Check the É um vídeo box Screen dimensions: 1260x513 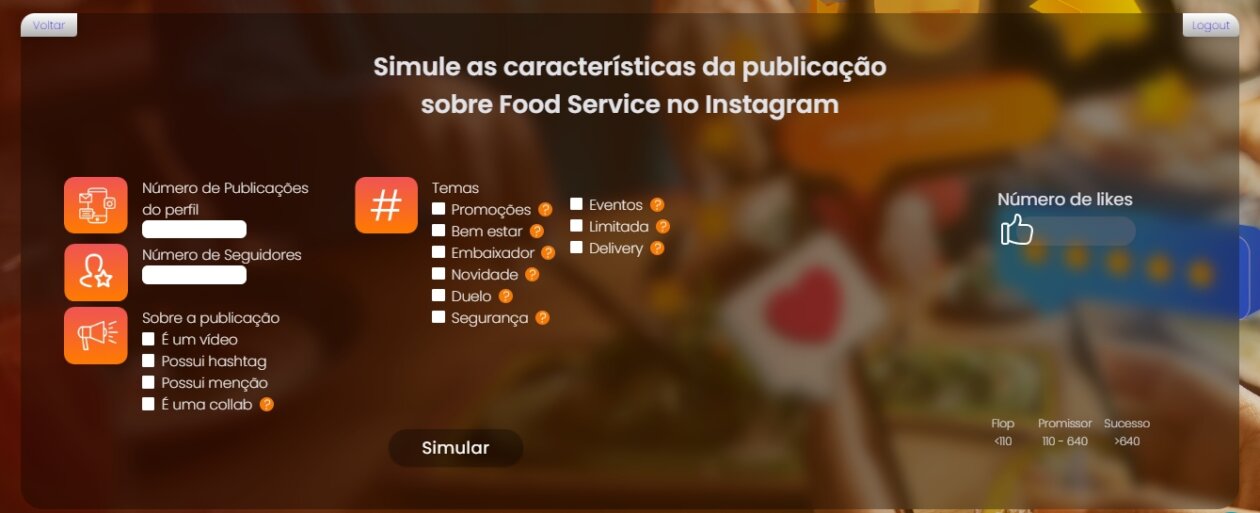[148, 339]
